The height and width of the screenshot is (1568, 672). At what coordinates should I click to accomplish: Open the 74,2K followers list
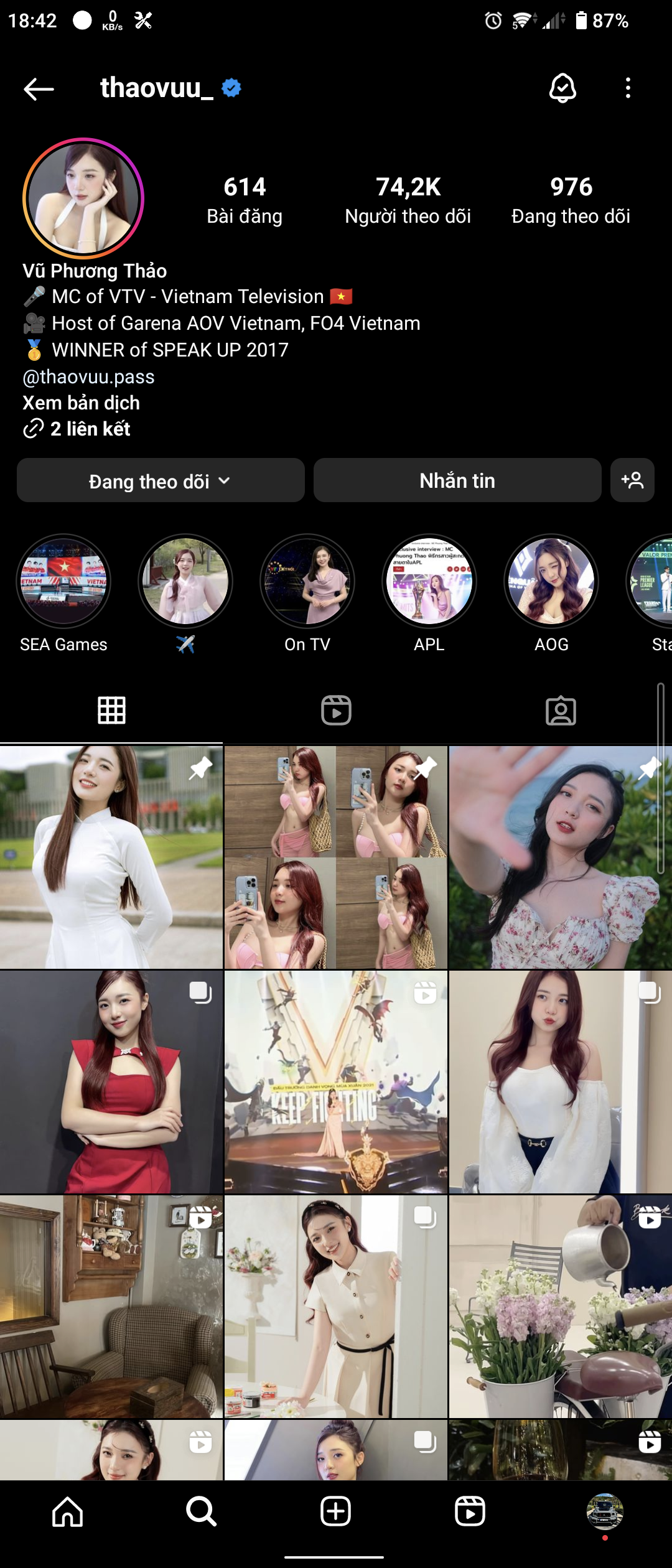click(x=408, y=199)
